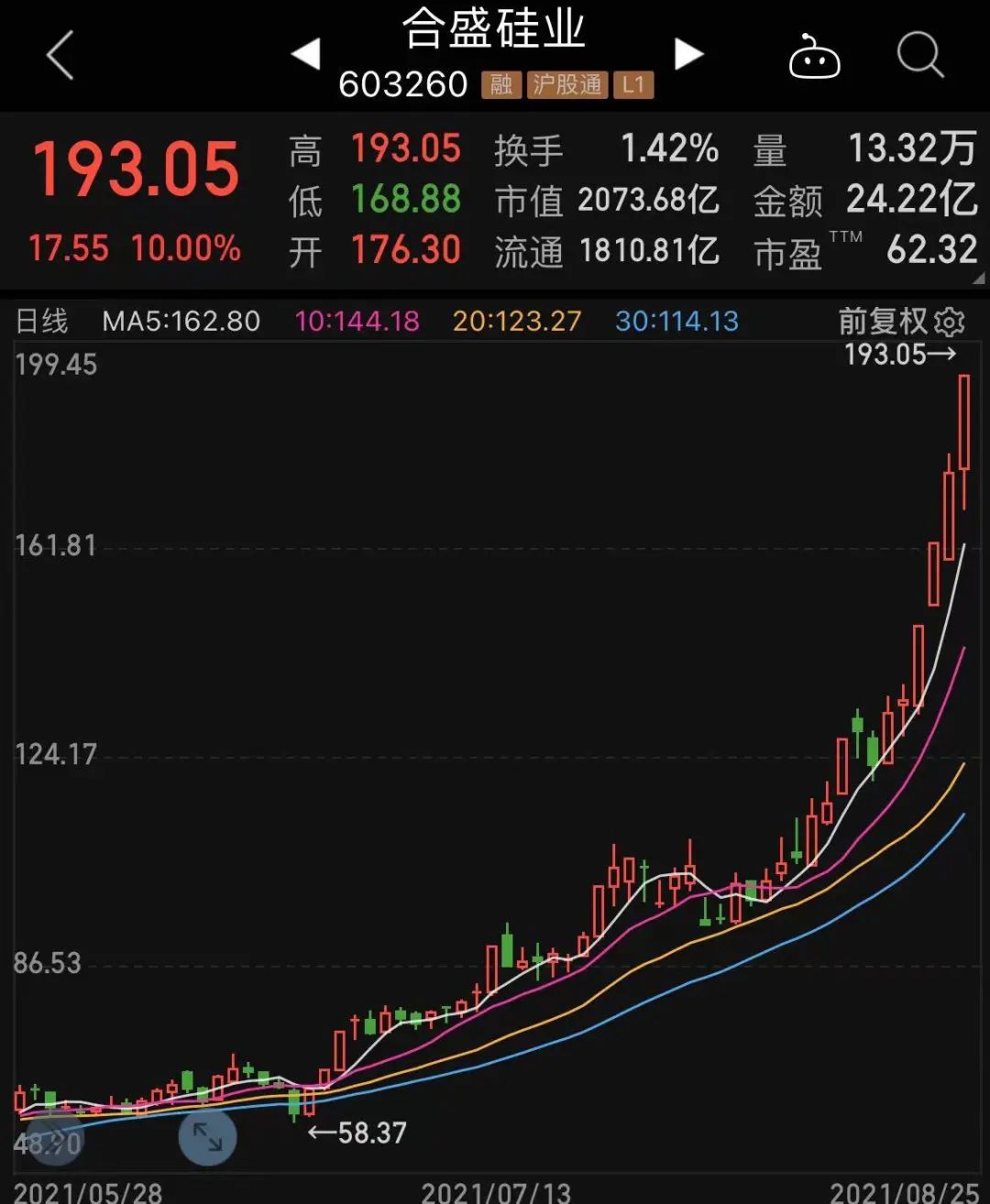Open the robot assistant icon

coord(814,57)
